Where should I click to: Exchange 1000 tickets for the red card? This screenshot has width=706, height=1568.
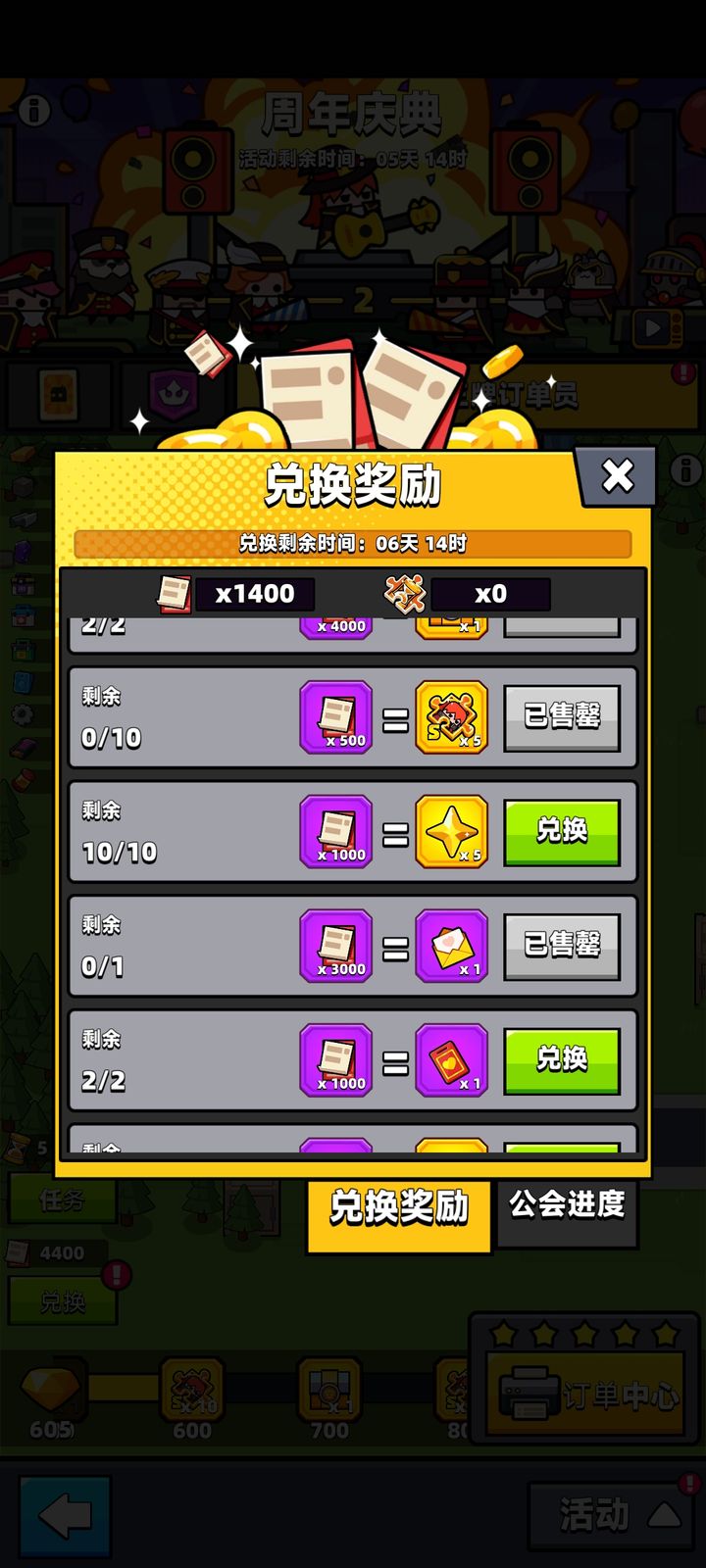click(x=561, y=1060)
